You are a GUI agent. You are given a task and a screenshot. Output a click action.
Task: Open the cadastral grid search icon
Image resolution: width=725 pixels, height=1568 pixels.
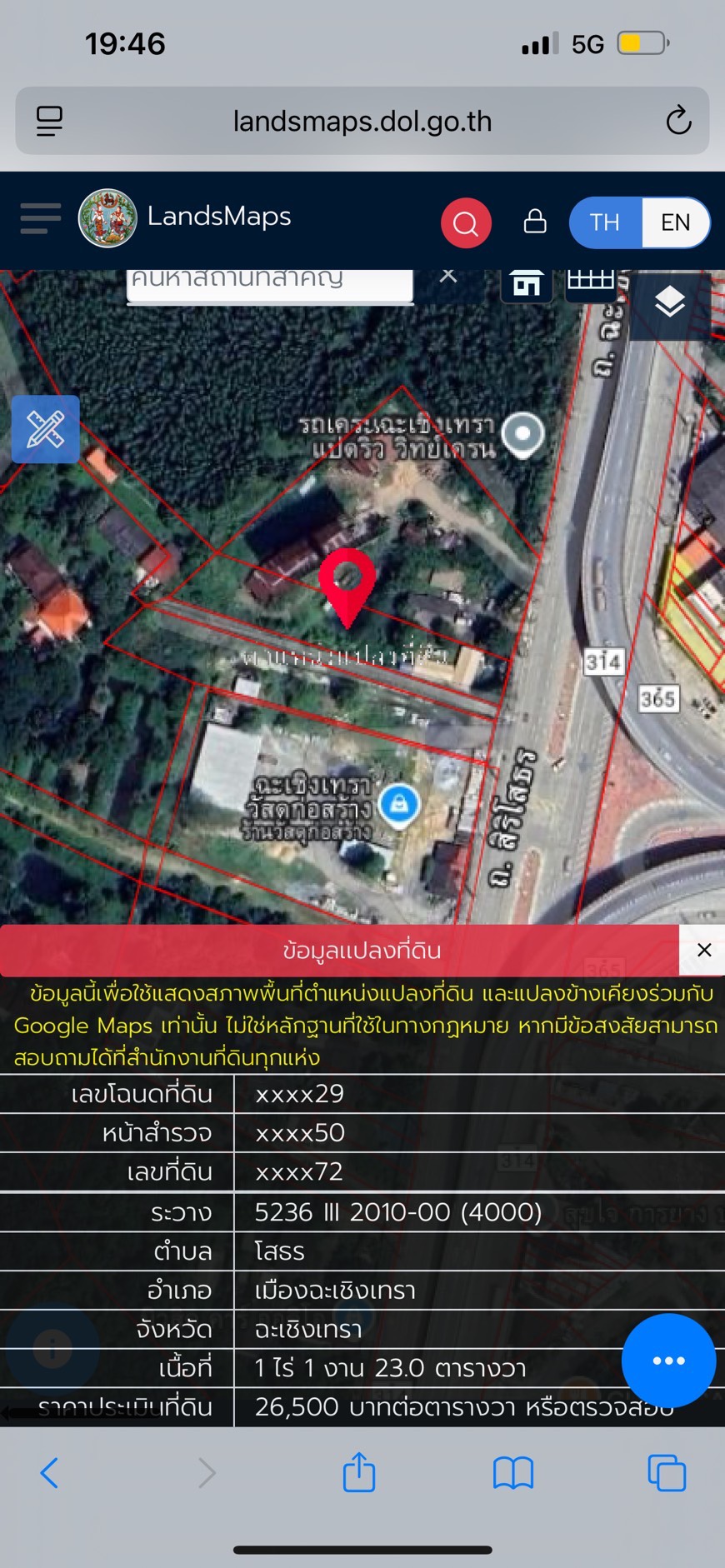point(590,281)
